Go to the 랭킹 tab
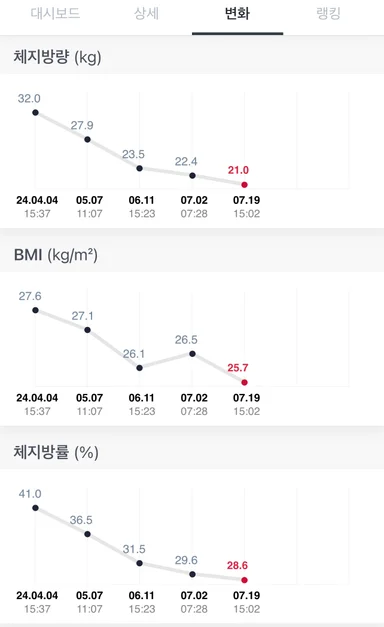This screenshot has width=384, height=627. coord(328,14)
